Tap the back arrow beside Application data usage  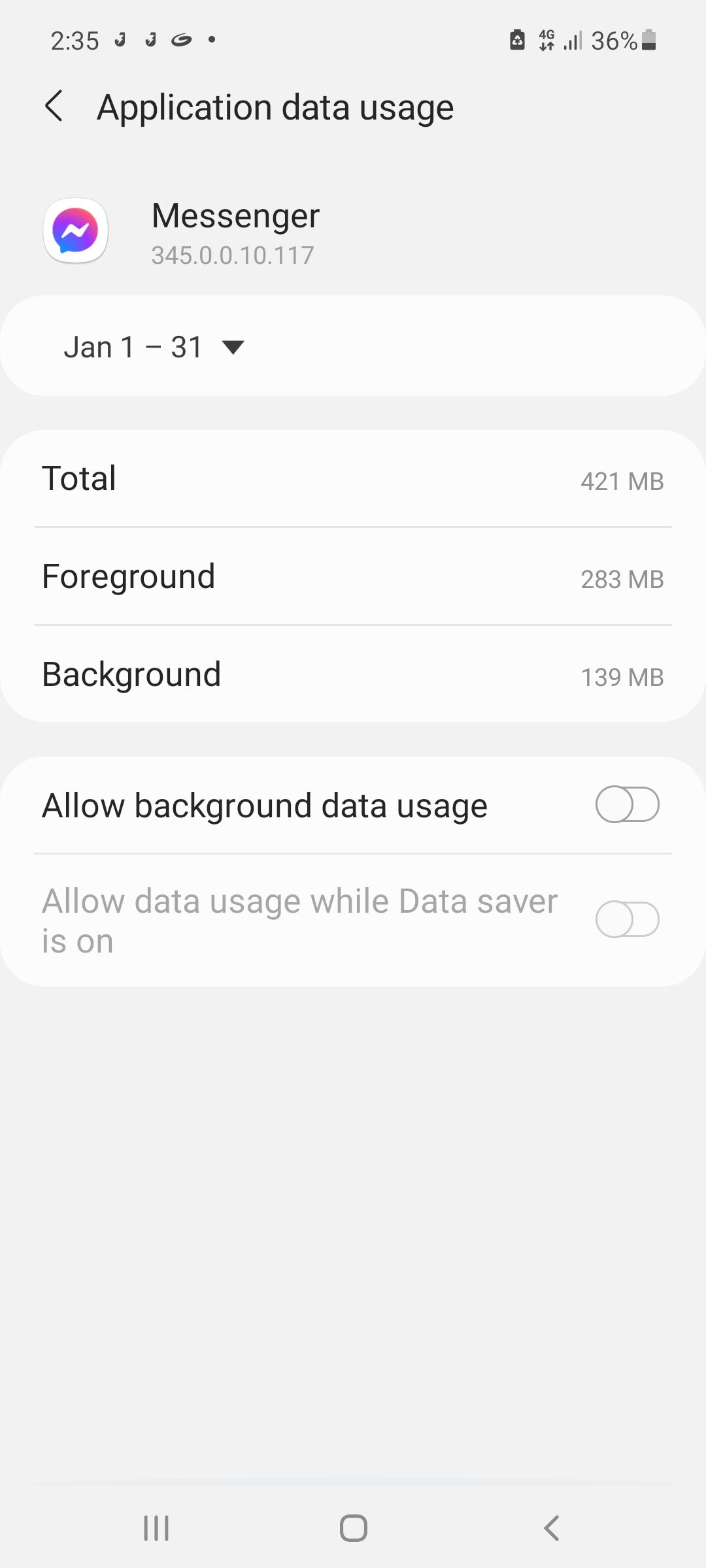[55, 106]
